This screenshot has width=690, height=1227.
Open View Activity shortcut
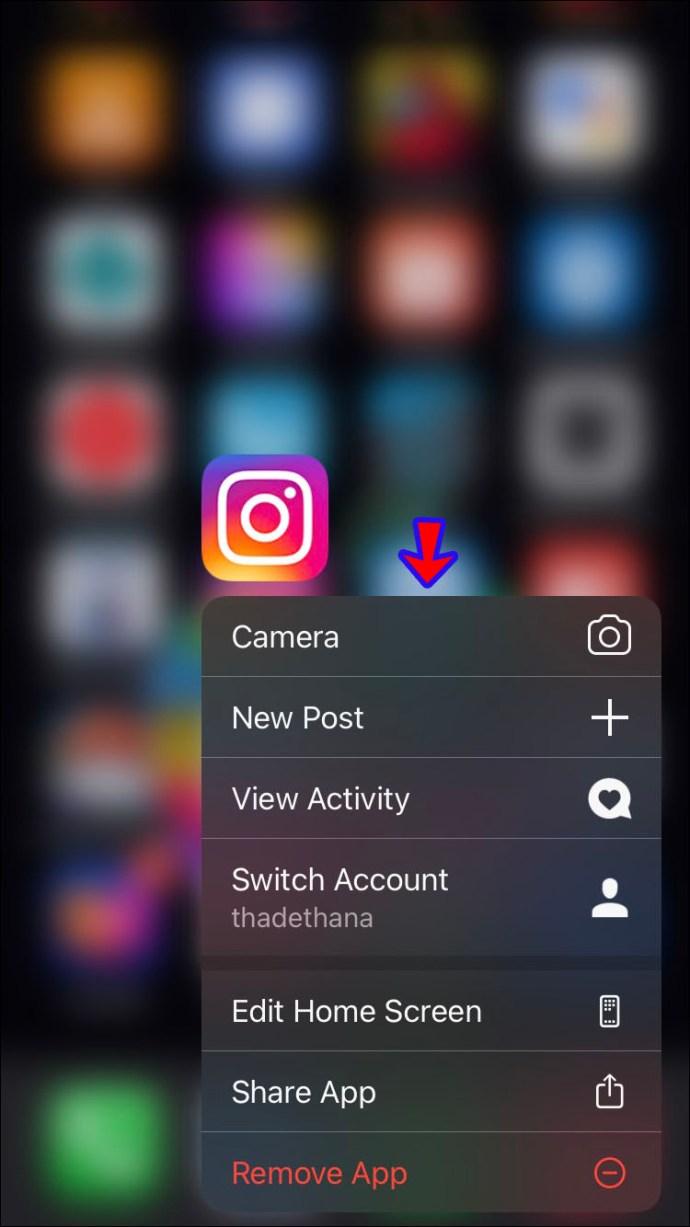click(x=431, y=798)
